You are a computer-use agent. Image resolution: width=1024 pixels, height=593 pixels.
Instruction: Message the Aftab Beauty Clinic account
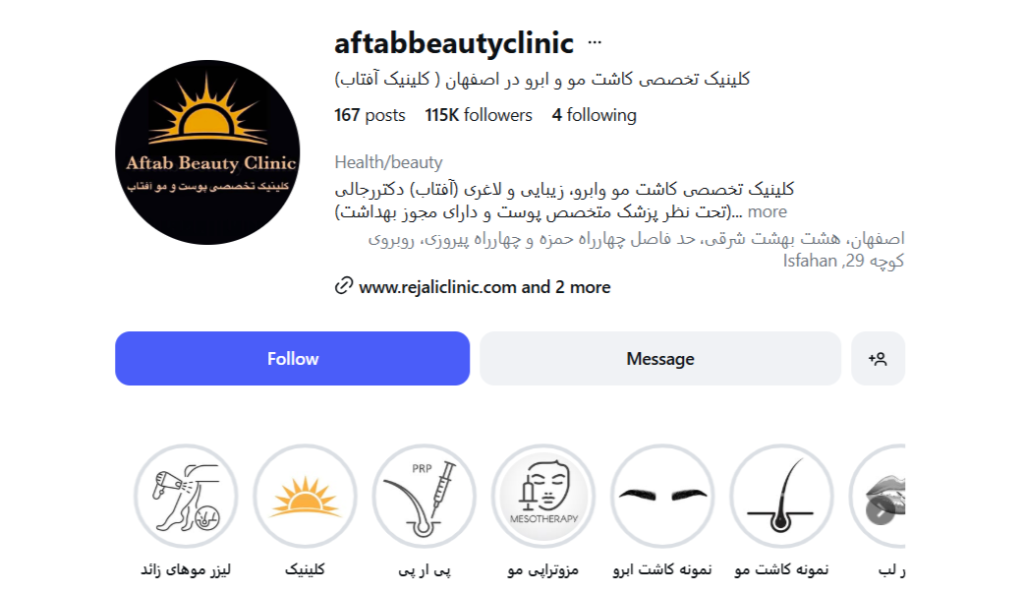[x=660, y=359]
